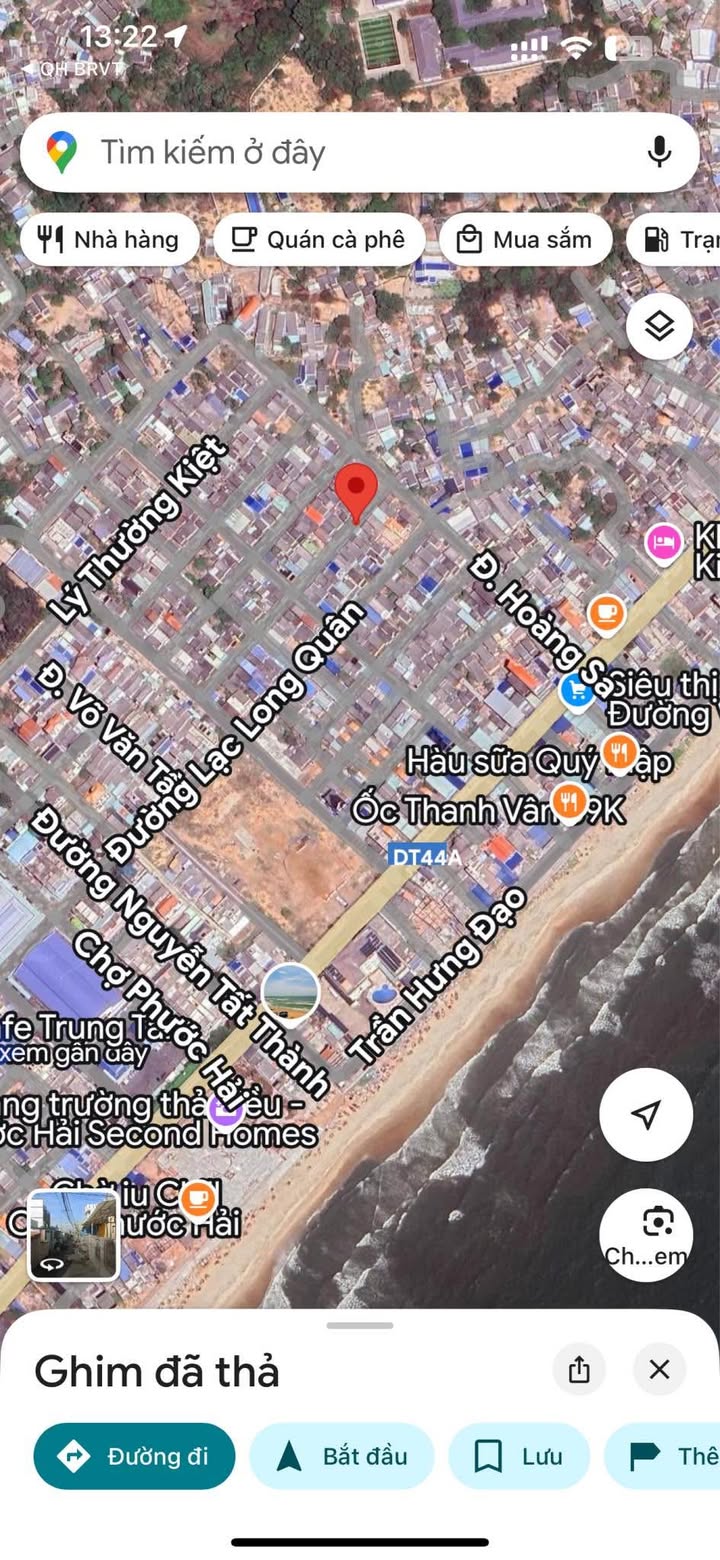Share the dropped pin
The image size is (720, 1560).
(x=579, y=1369)
